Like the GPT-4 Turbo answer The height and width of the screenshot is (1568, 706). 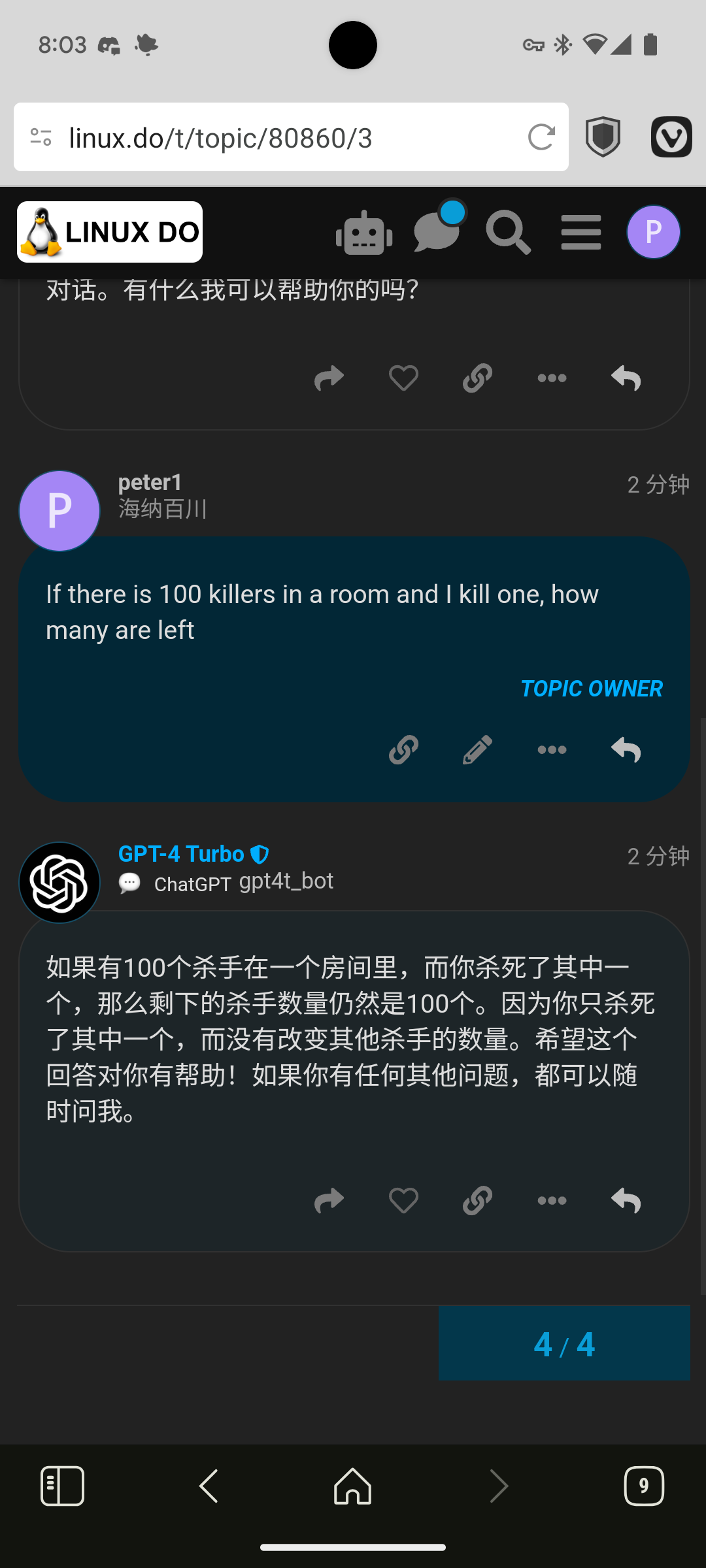[403, 1200]
